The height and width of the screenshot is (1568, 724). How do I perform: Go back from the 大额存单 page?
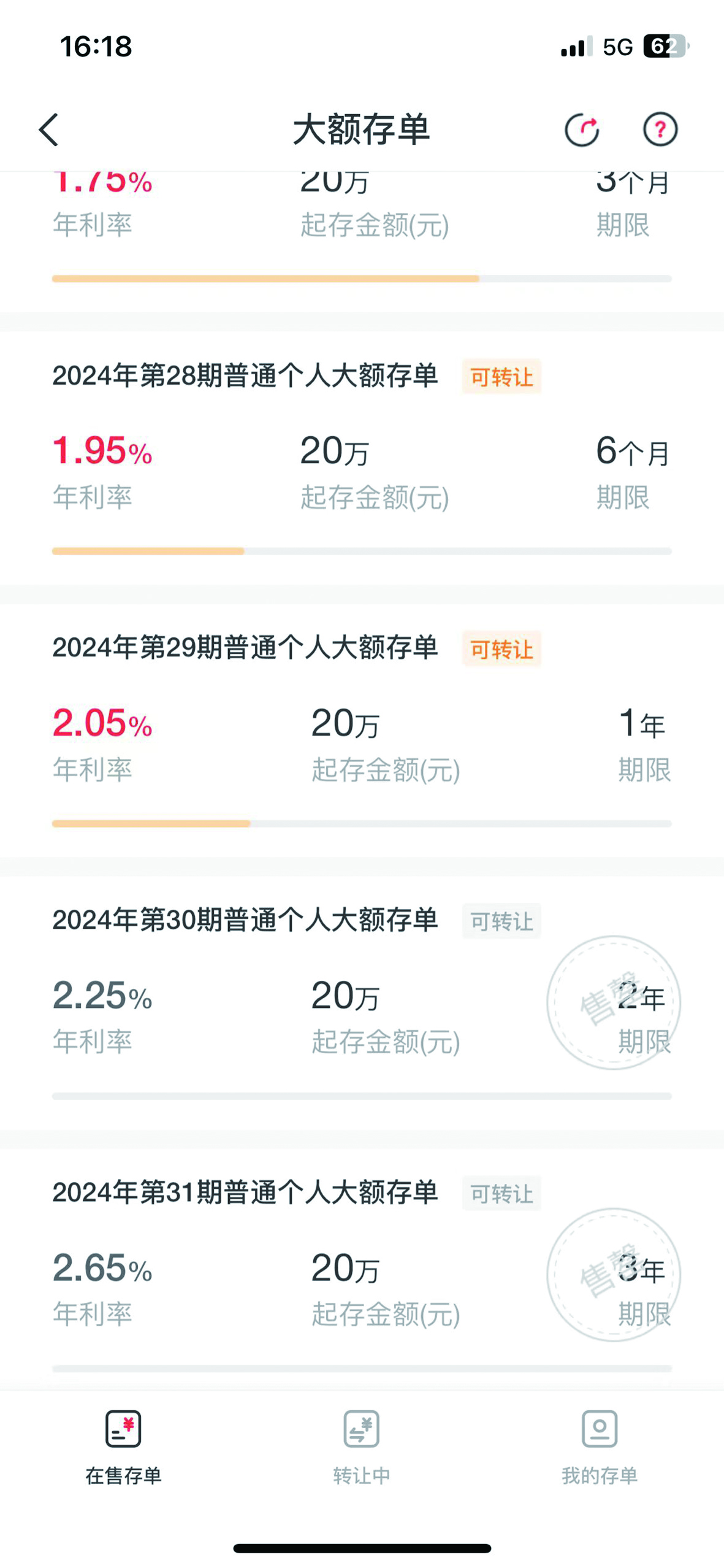48,130
